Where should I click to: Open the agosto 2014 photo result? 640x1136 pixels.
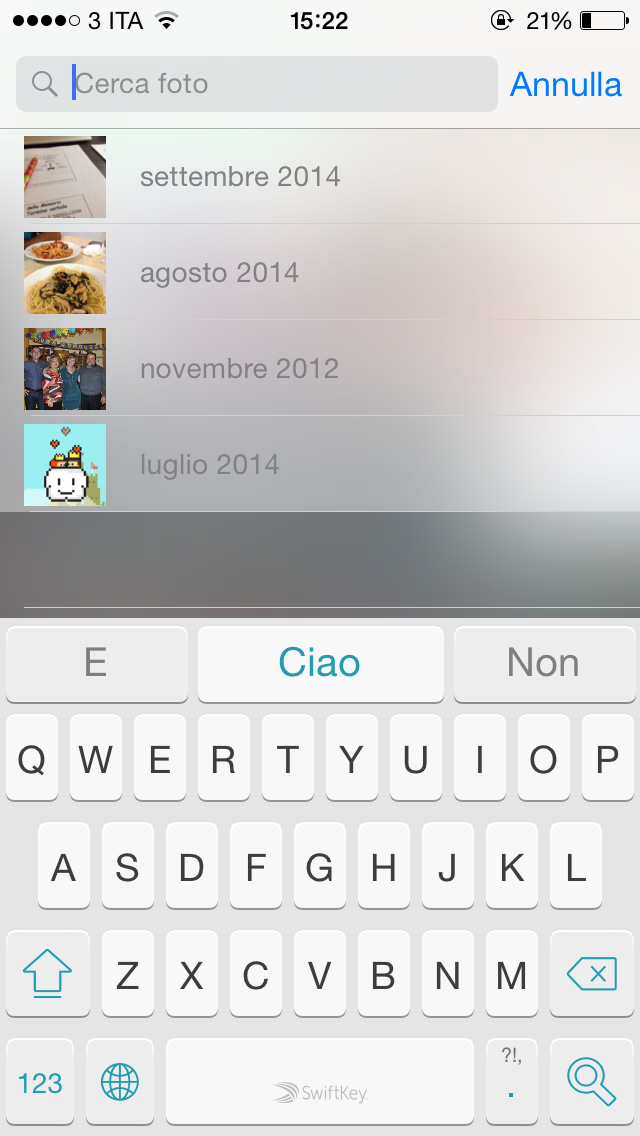pos(220,273)
